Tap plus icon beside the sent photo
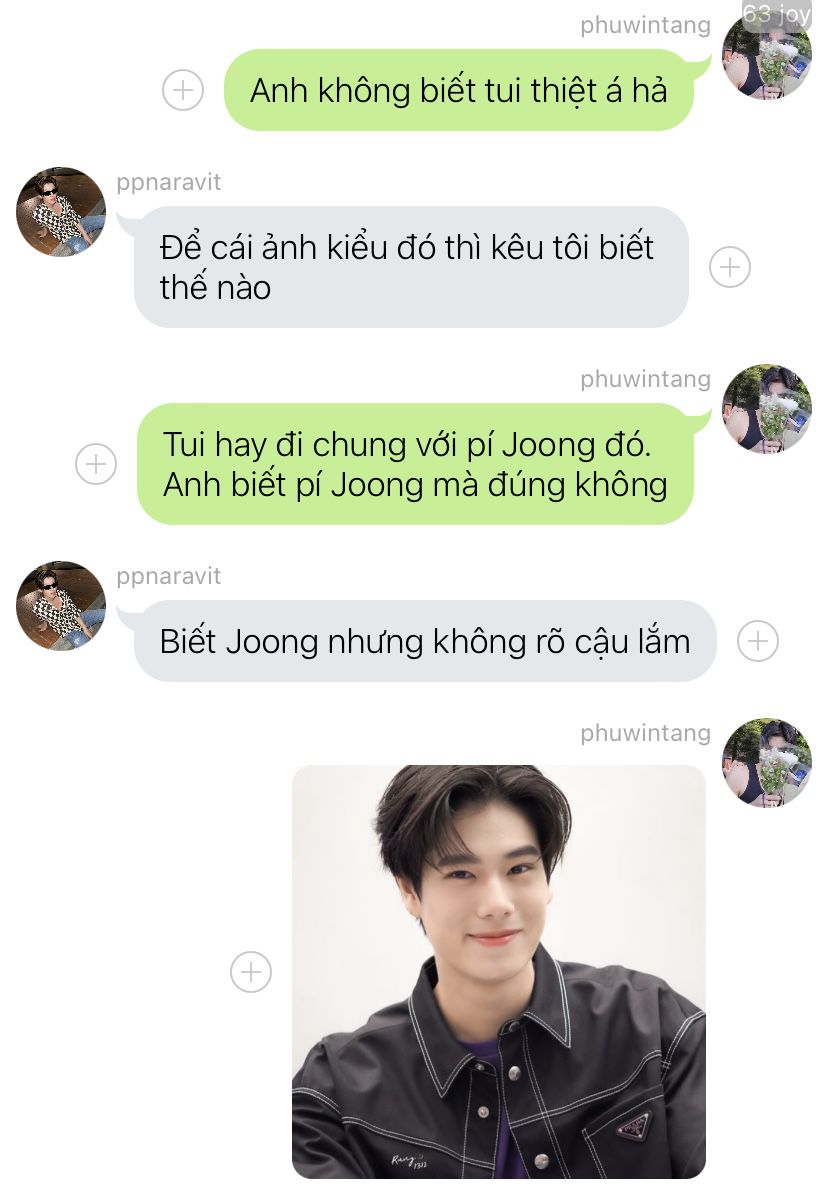The image size is (828, 1201). coord(251,971)
